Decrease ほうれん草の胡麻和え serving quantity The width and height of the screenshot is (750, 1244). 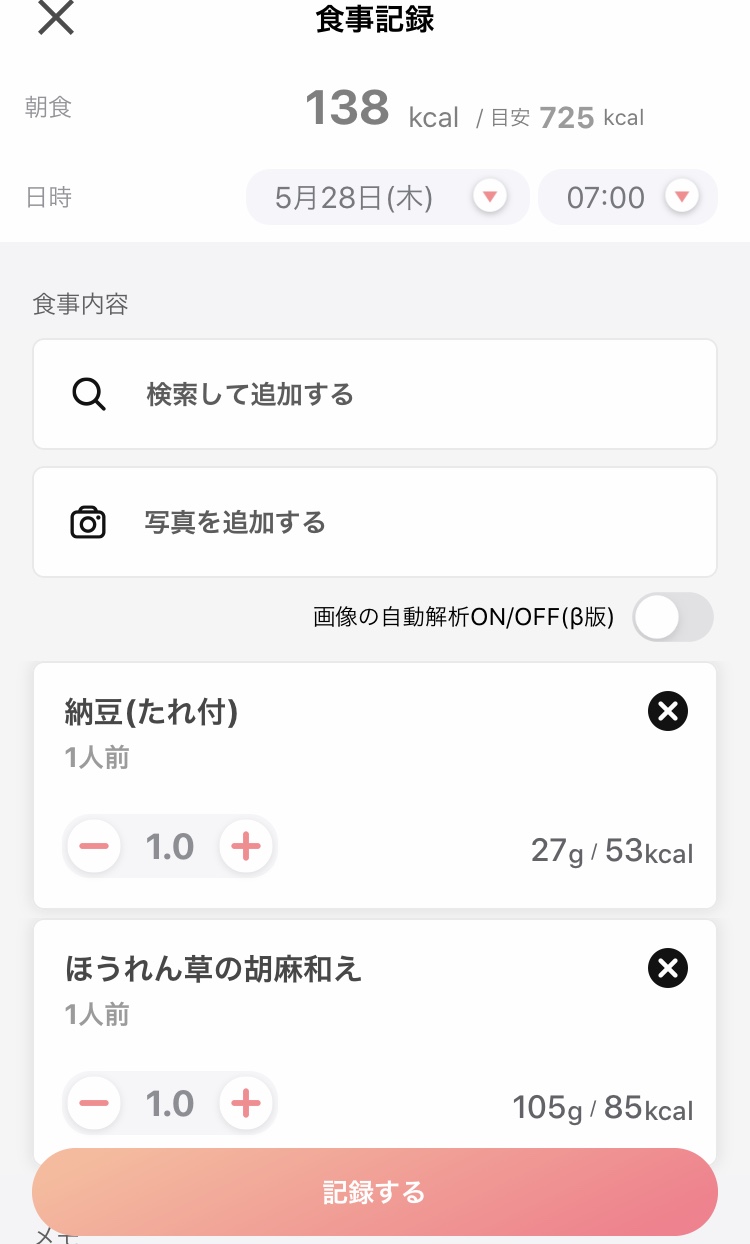(x=94, y=1104)
